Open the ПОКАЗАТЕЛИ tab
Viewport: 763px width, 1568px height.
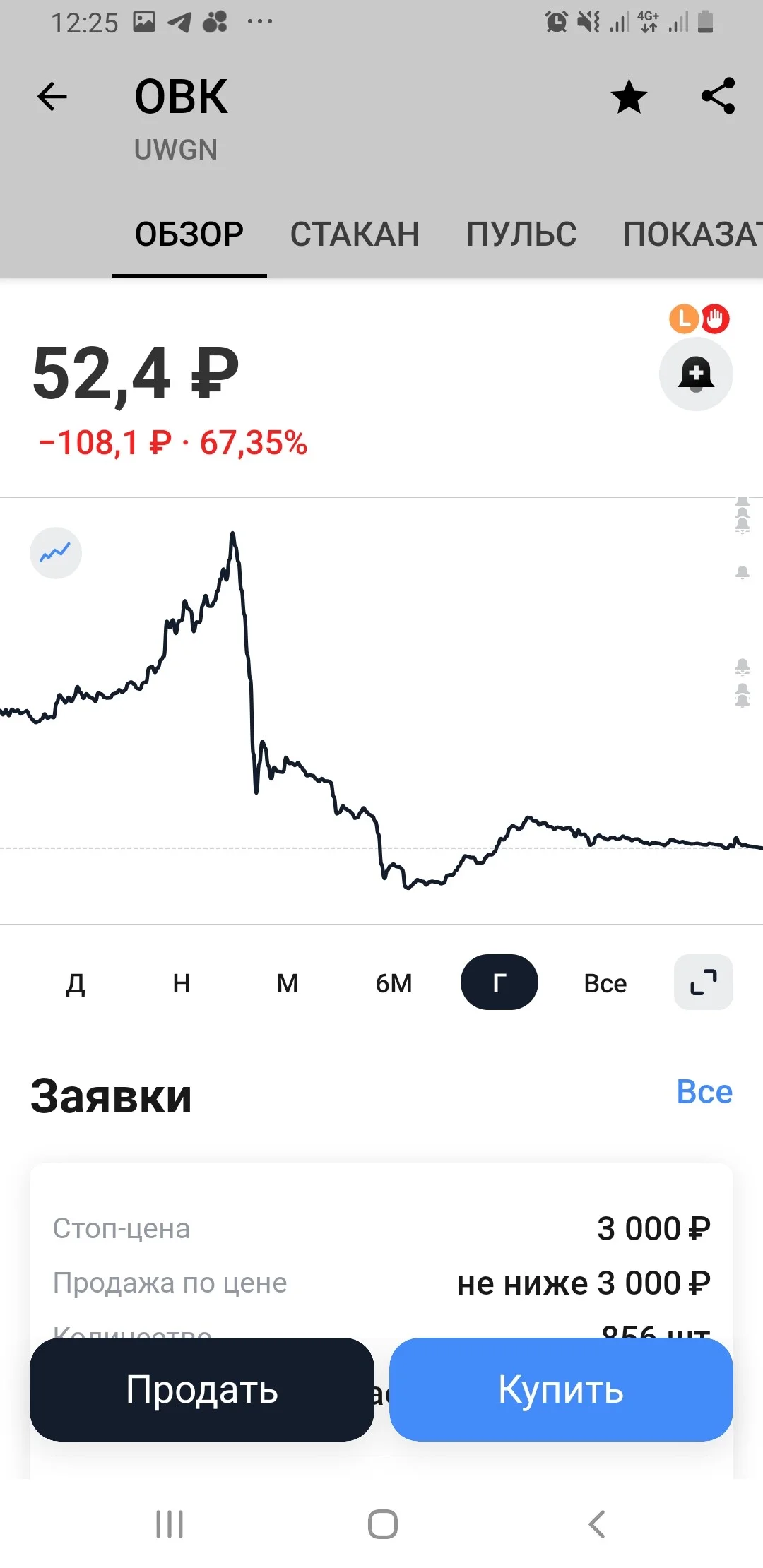pyautogui.click(x=692, y=234)
